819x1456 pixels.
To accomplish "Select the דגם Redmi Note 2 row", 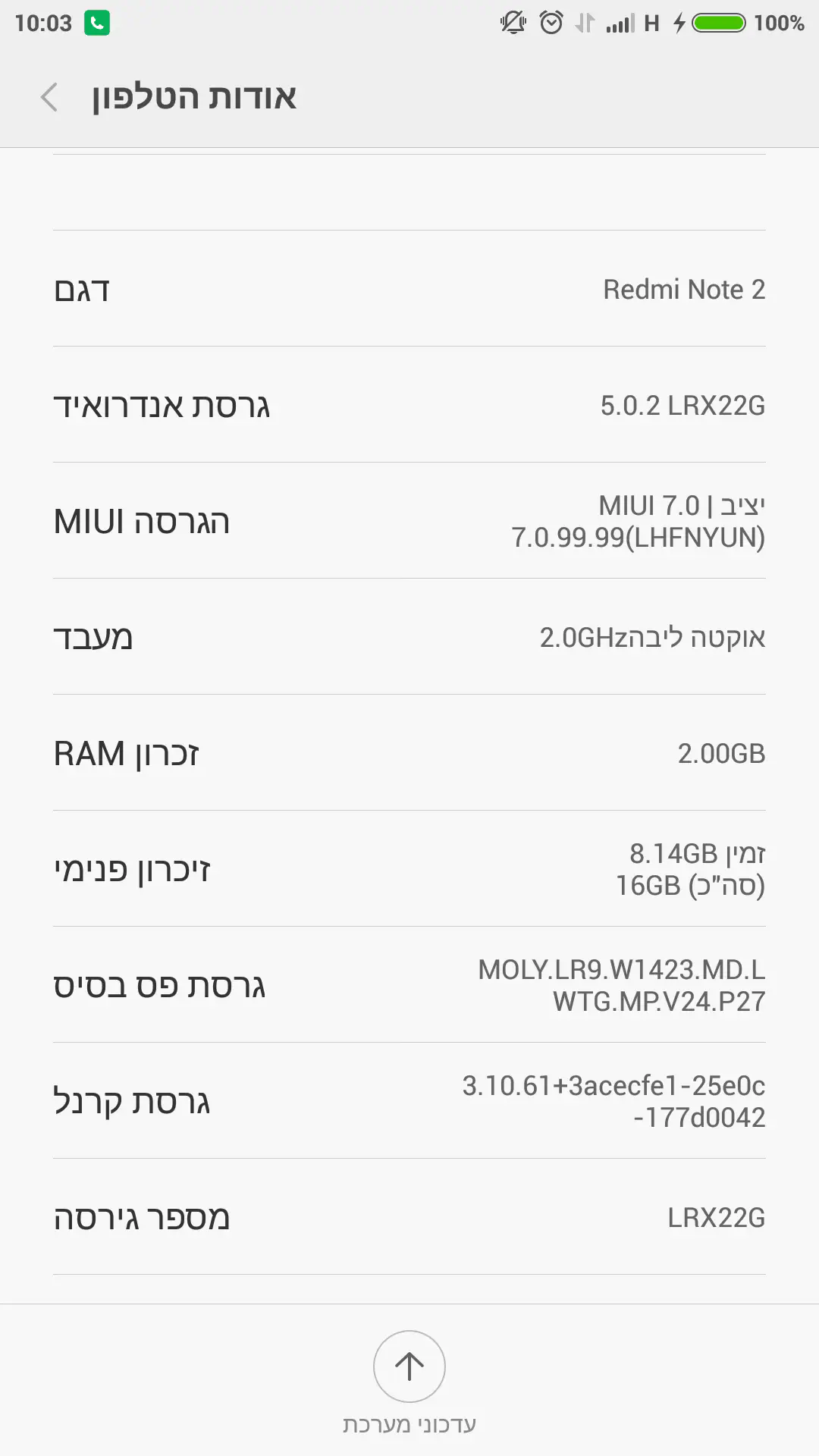I will click(x=409, y=289).
